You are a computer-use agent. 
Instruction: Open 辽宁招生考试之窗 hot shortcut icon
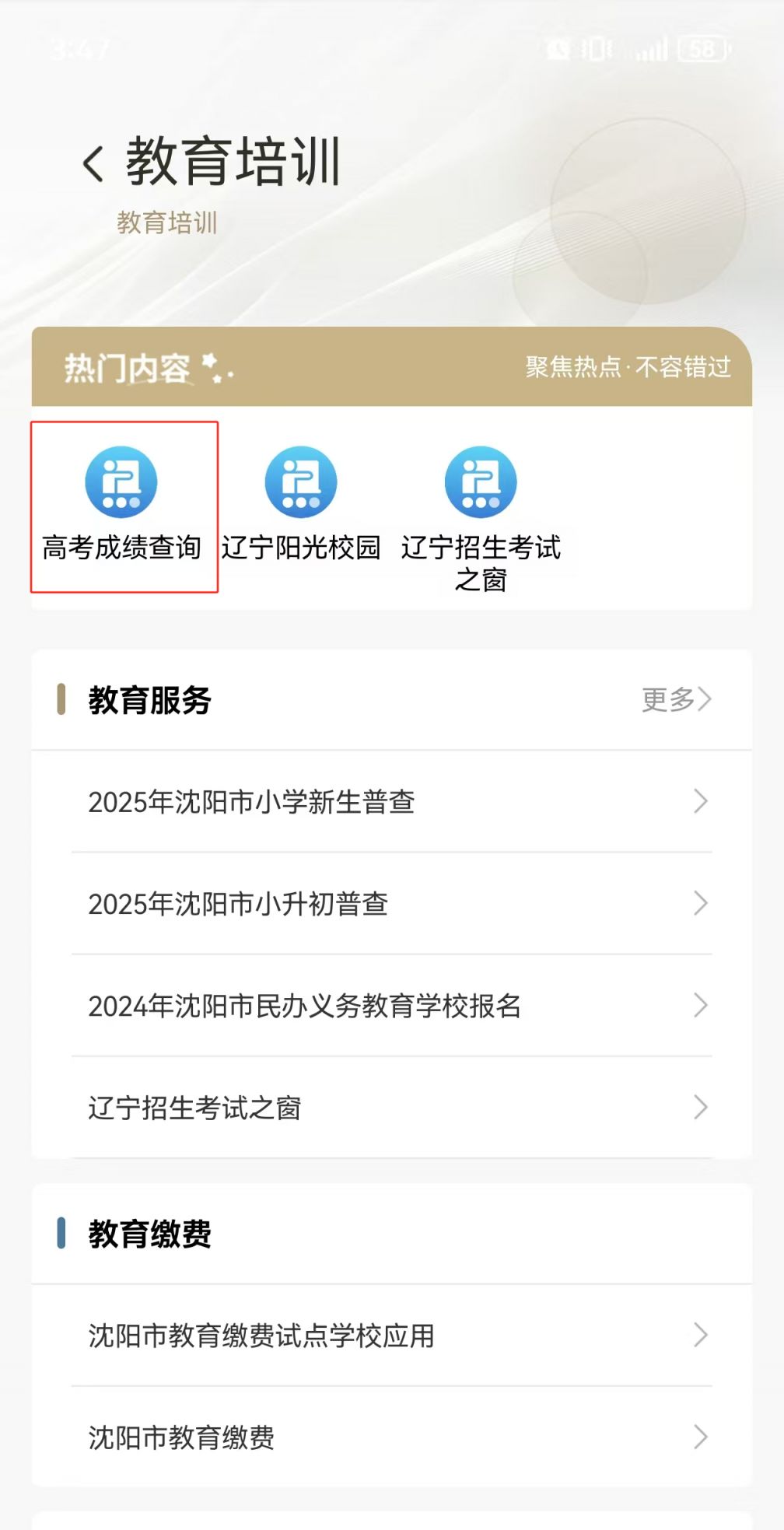(481, 481)
